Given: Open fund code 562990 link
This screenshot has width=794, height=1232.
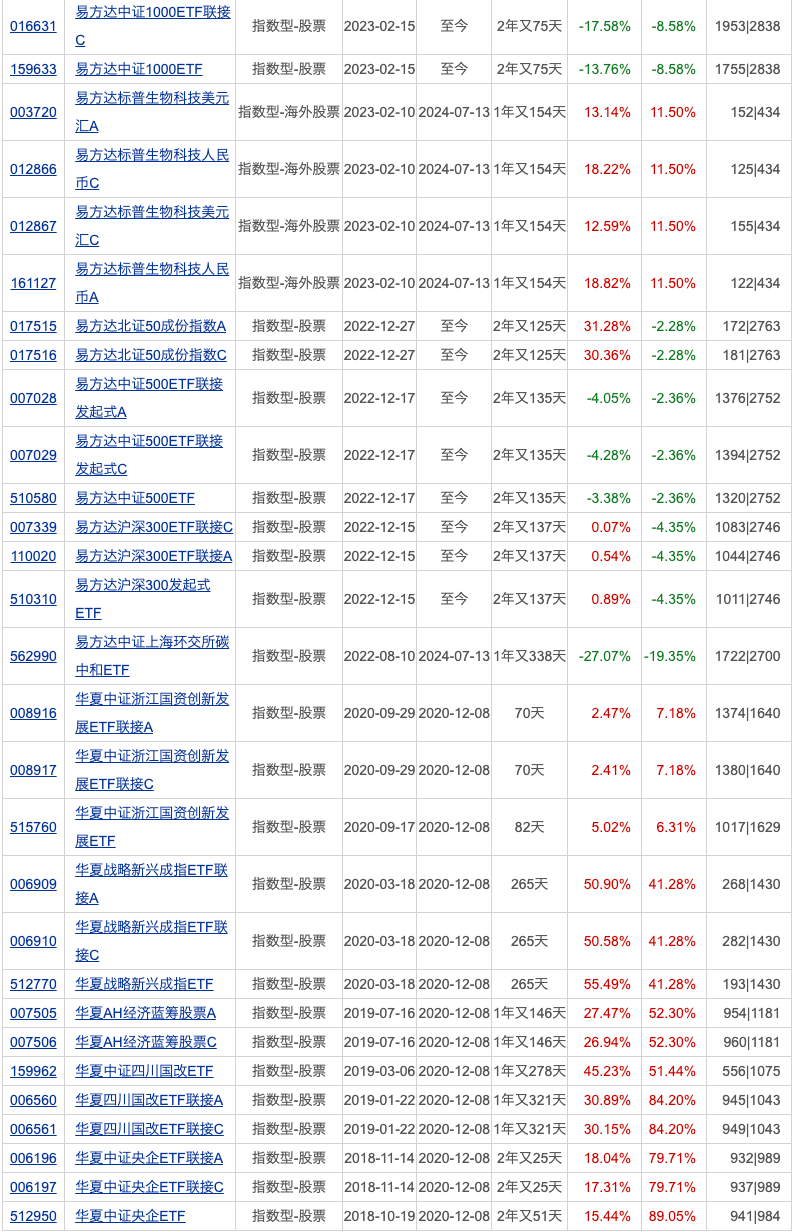Looking at the screenshot, I should [33, 656].
